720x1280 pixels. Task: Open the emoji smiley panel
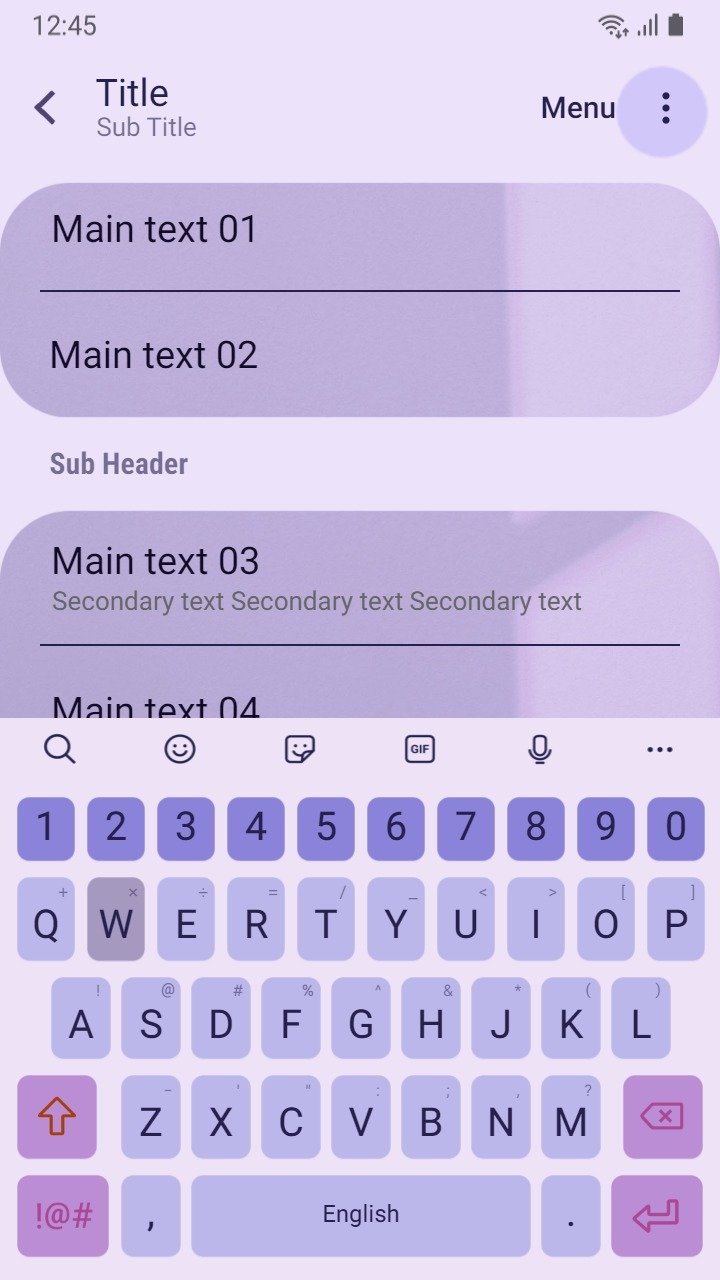180,749
